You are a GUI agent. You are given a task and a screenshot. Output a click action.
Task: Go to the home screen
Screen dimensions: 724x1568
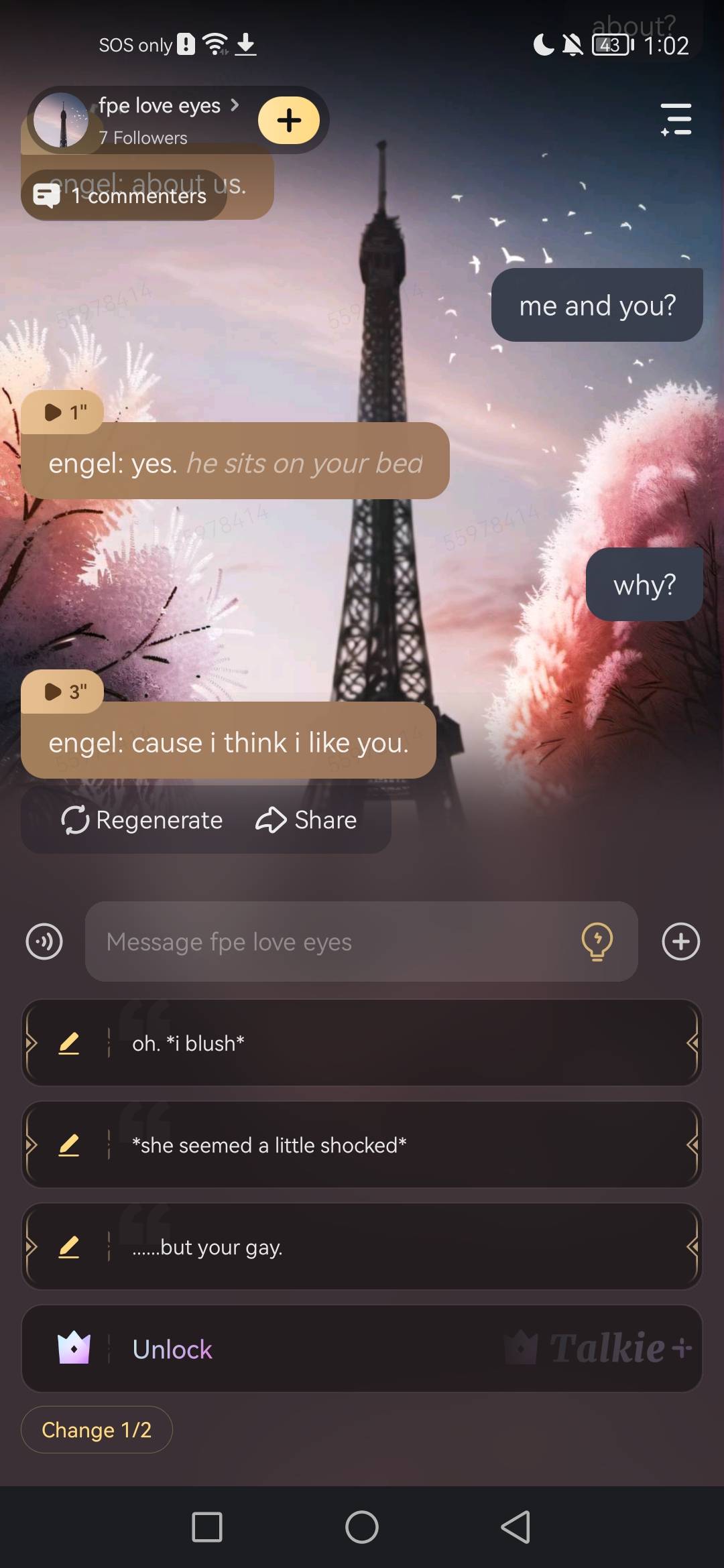tap(362, 1528)
